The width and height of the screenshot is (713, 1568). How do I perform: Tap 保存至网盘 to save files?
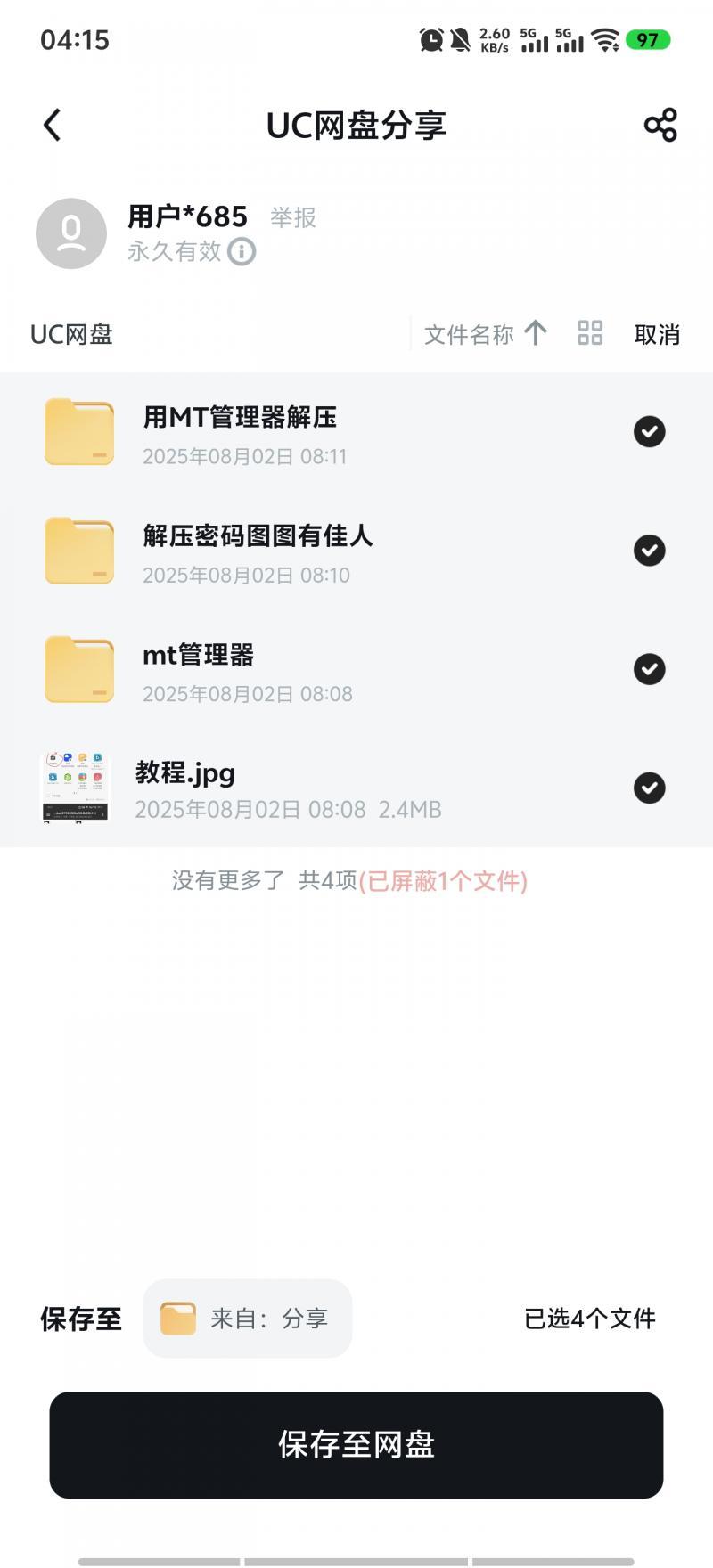(356, 1444)
